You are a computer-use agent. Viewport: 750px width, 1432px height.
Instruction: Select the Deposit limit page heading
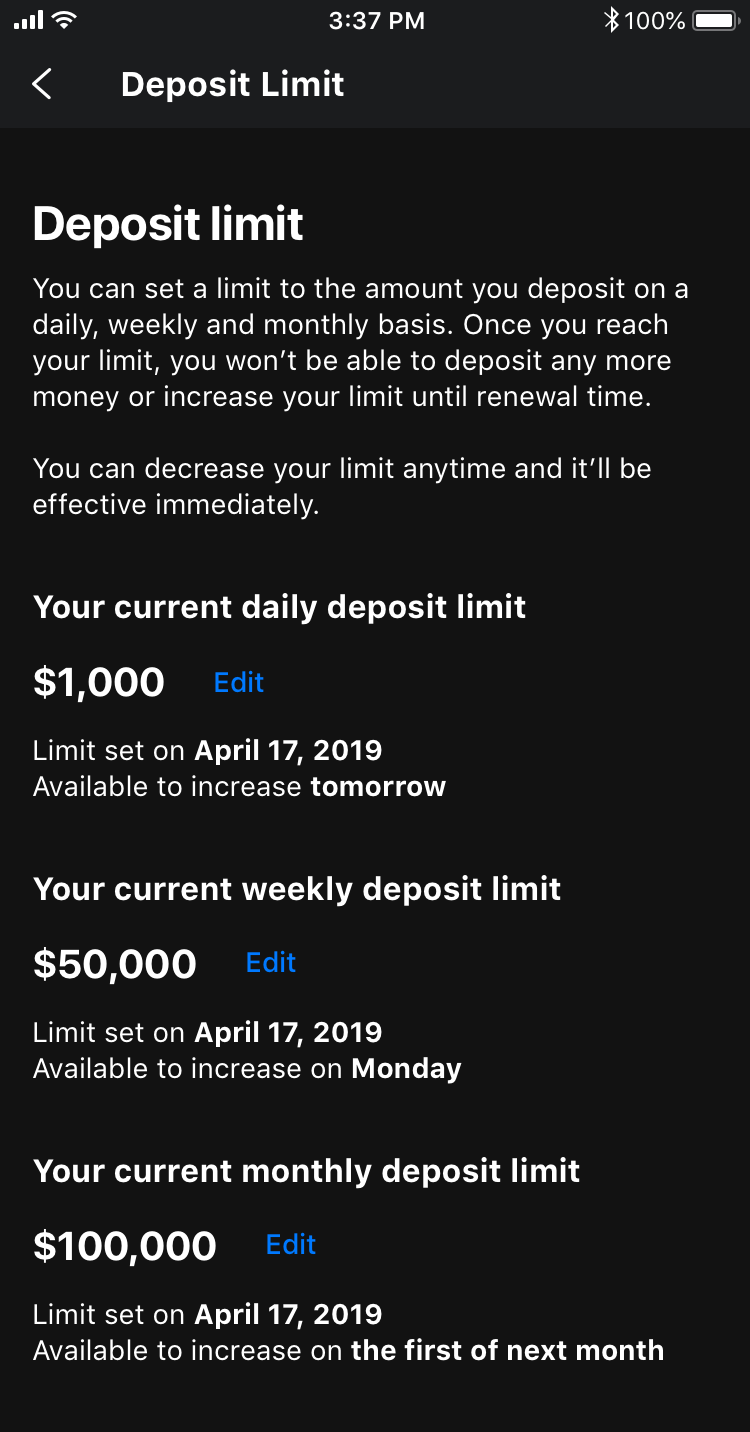[x=167, y=224]
